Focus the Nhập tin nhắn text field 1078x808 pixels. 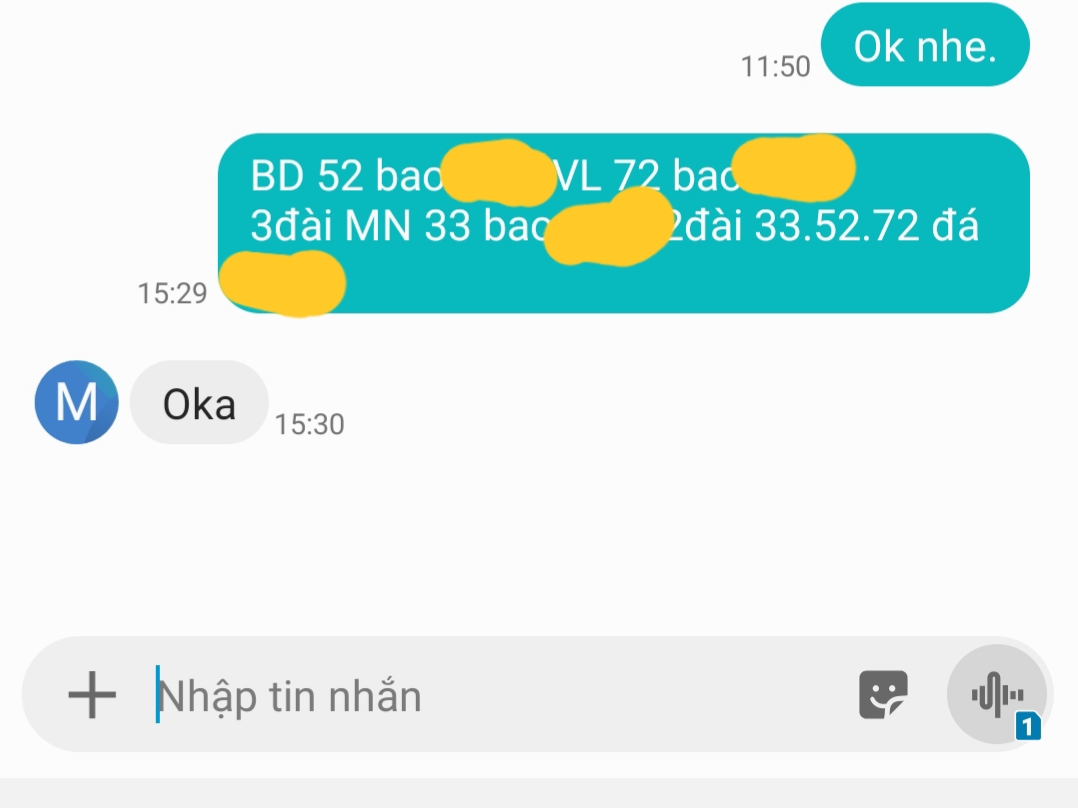[x=480, y=696]
